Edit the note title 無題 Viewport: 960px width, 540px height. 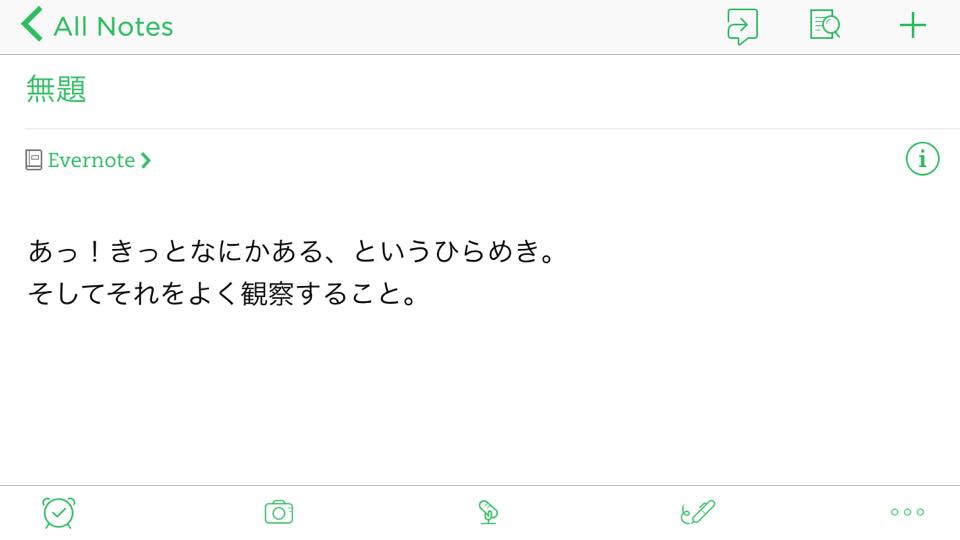(57, 90)
